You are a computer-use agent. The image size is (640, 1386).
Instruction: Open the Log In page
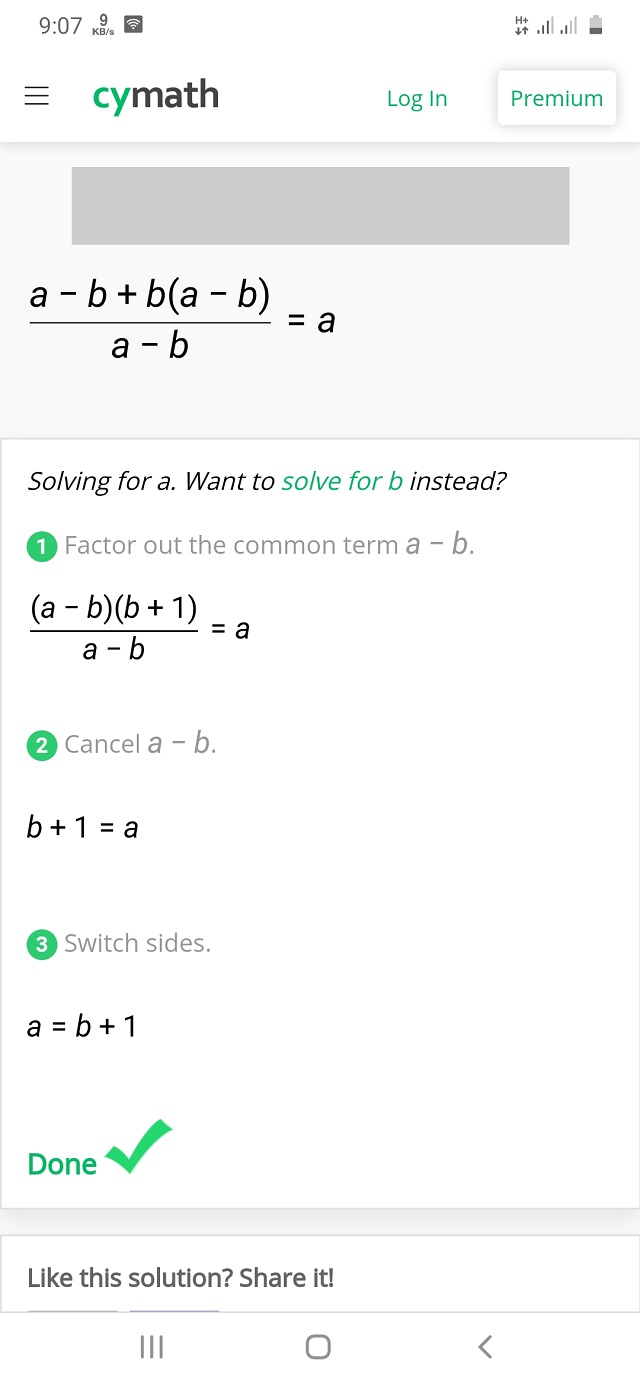[x=416, y=98]
